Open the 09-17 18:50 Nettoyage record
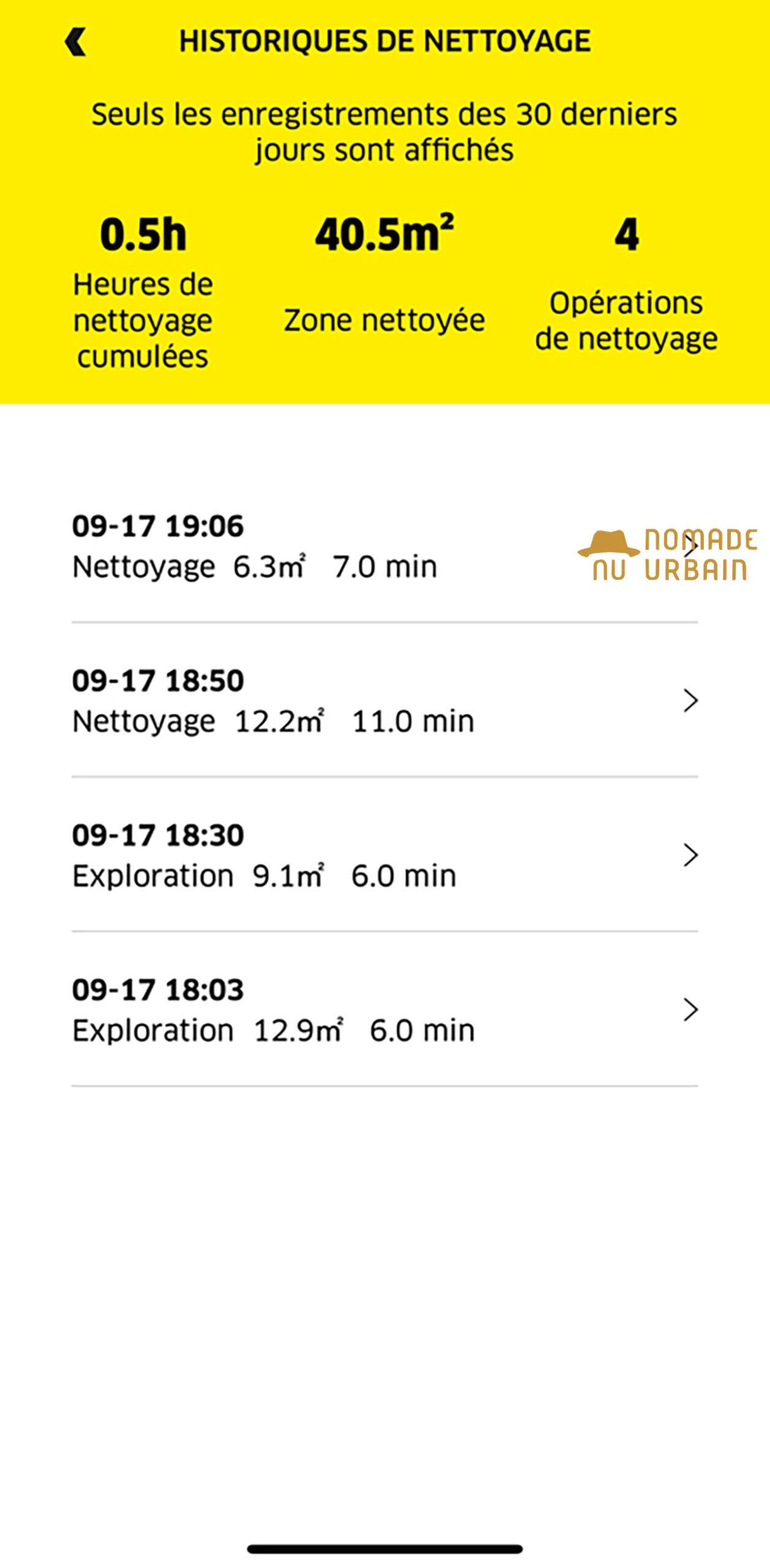The height and width of the screenshot is (1568, 770). point(383,701)
